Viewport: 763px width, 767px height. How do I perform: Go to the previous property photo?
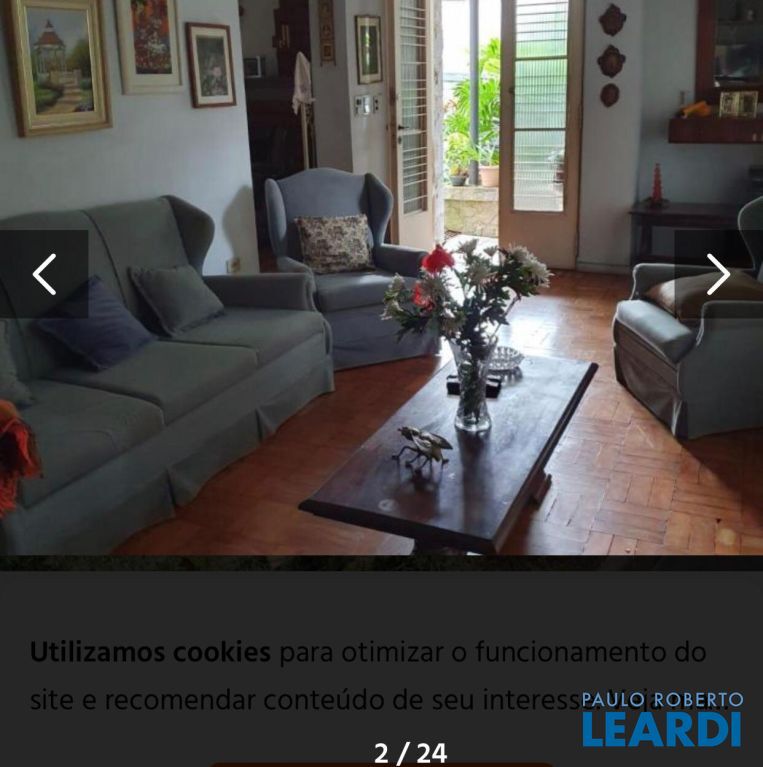point(44,274)
